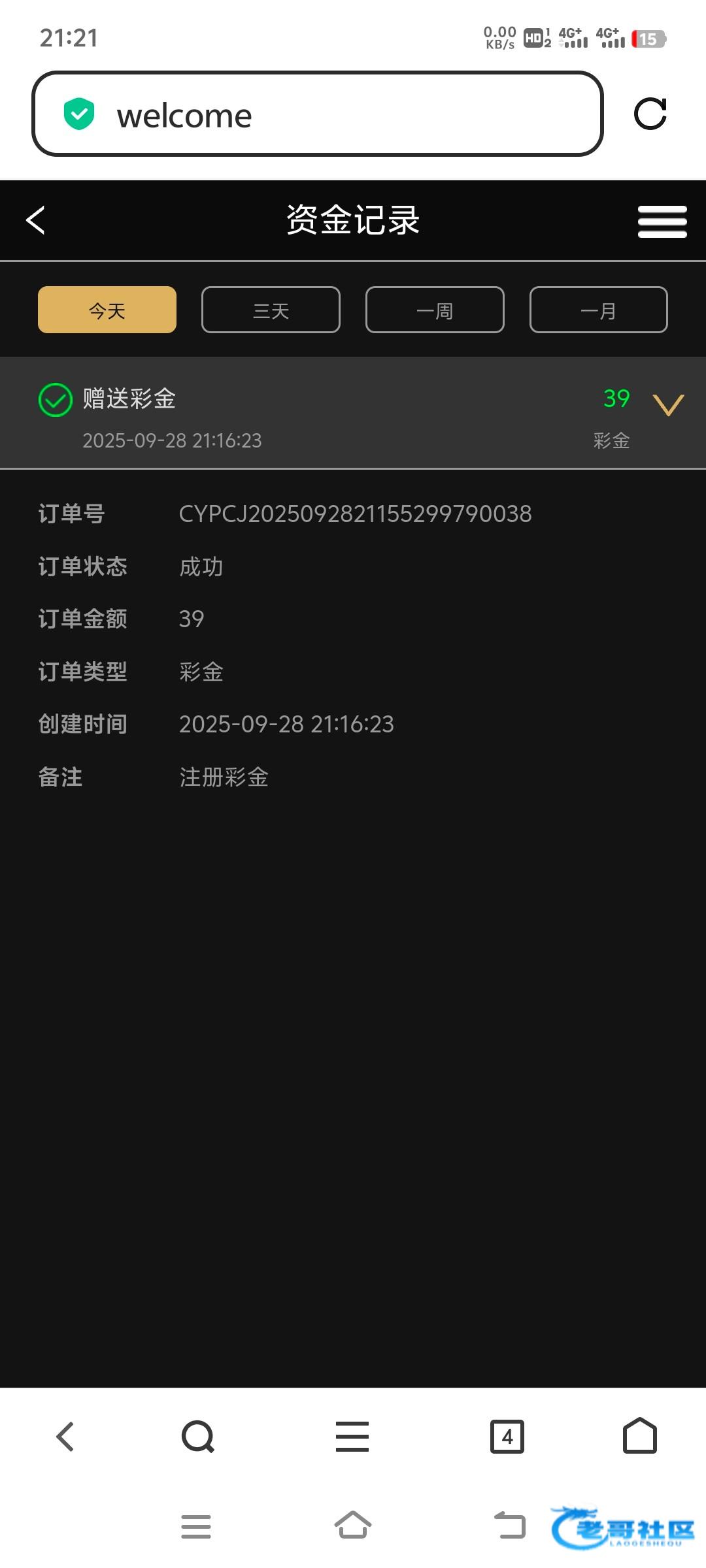Switch to the 一周 filter
This screenshot has height=1568, width=706.
[435, 310]
